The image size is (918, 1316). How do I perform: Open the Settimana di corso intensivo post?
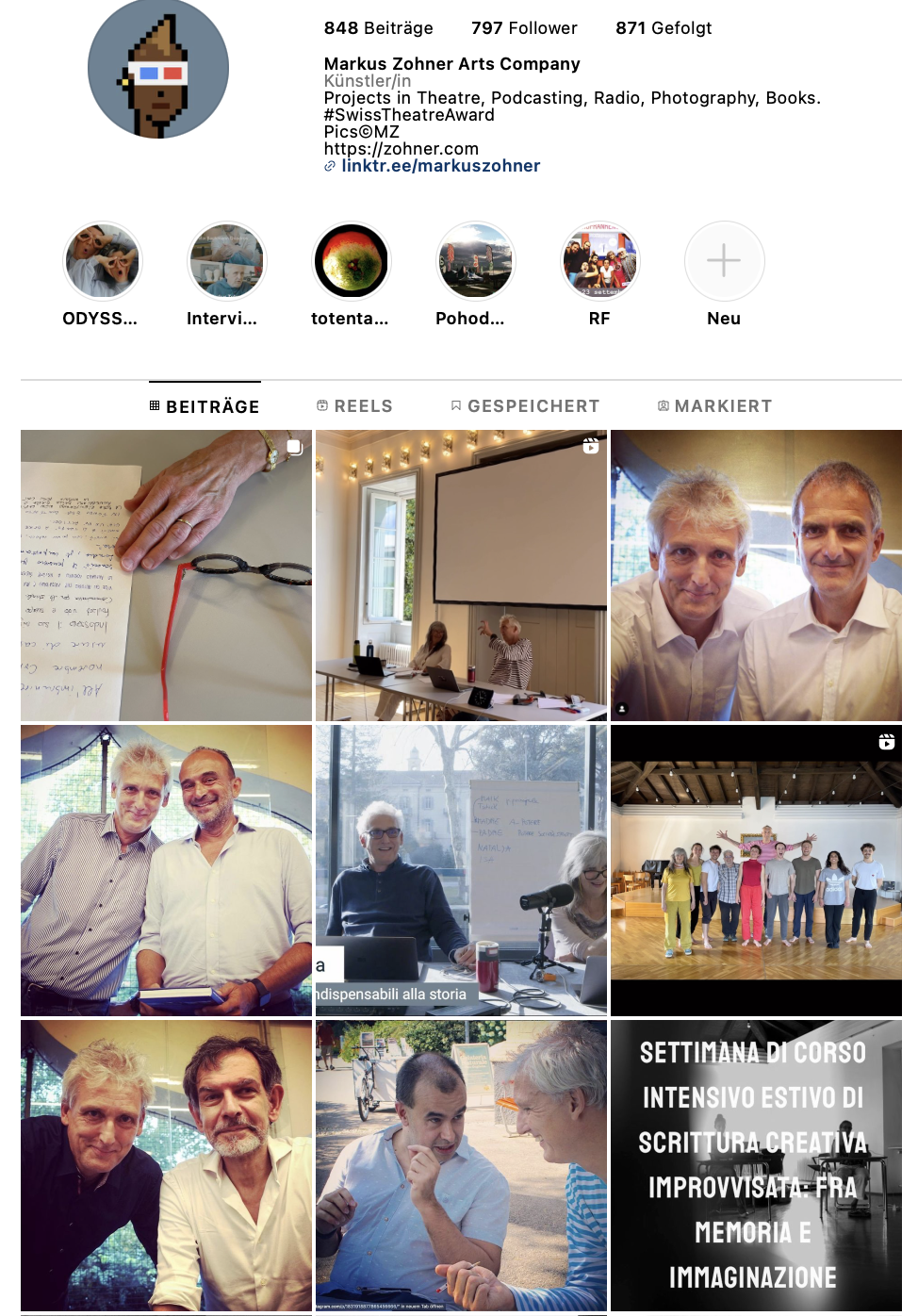(x=756, y=1165)
